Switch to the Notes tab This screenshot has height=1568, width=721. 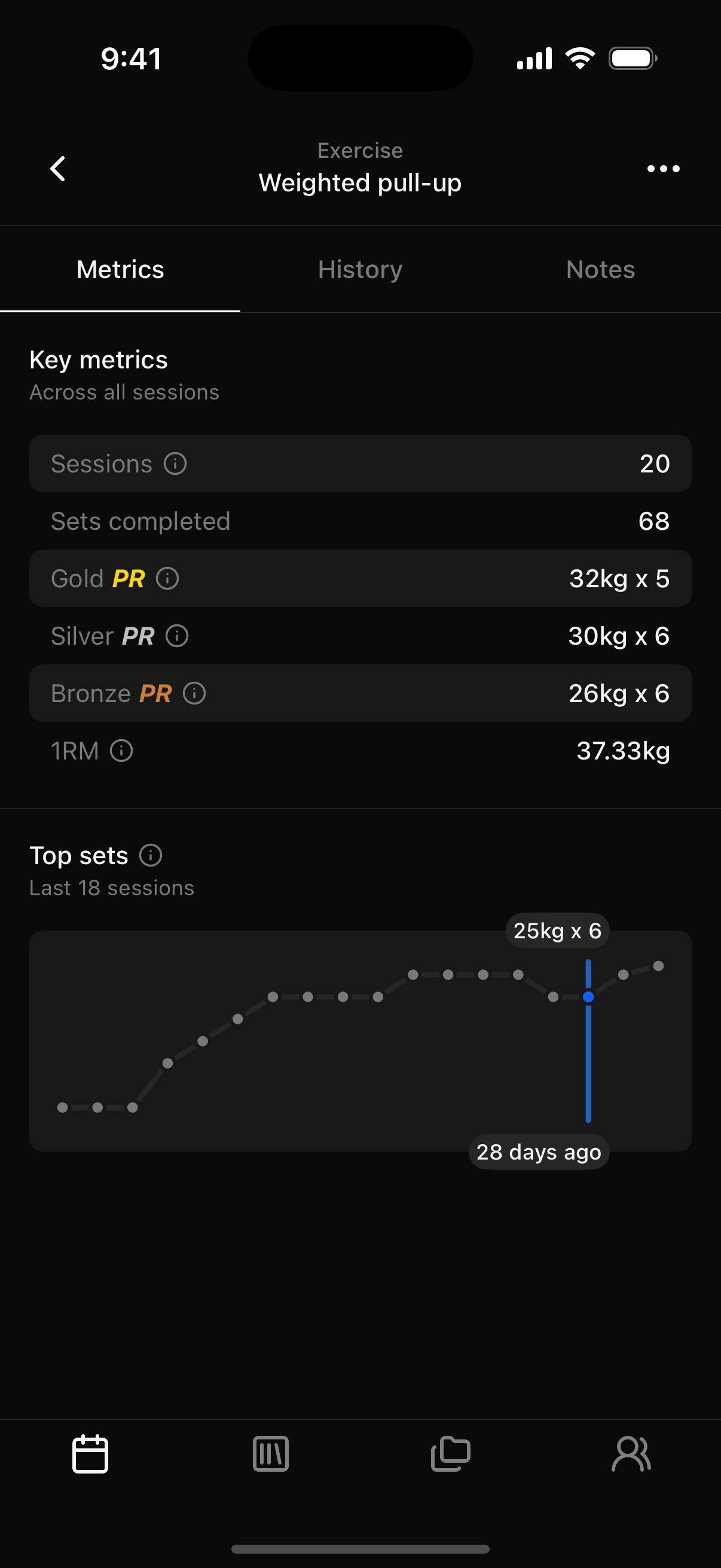coord(600,270)
